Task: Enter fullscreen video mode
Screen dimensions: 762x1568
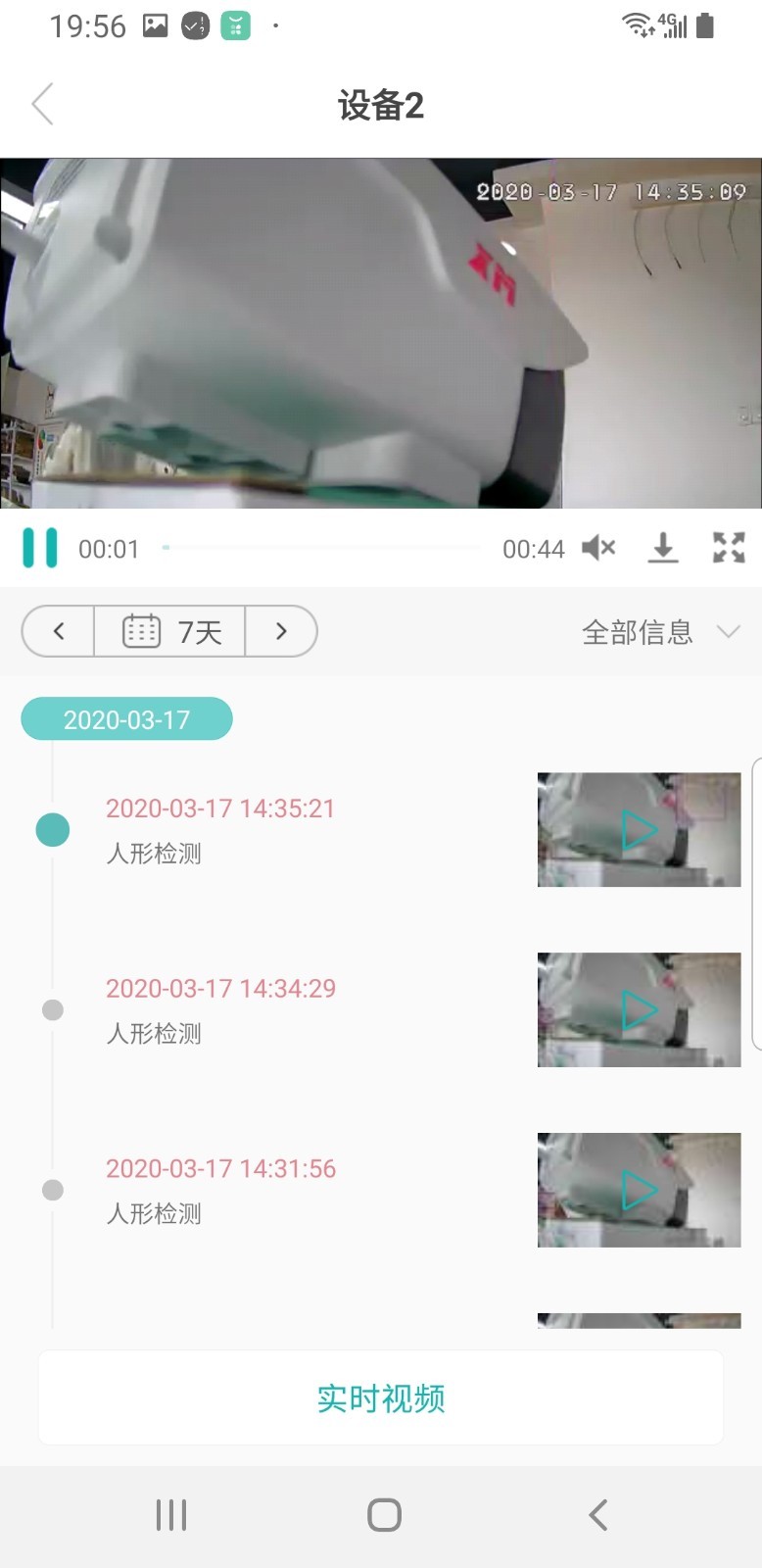Action: pyautogui.click(x=729, y=548)
